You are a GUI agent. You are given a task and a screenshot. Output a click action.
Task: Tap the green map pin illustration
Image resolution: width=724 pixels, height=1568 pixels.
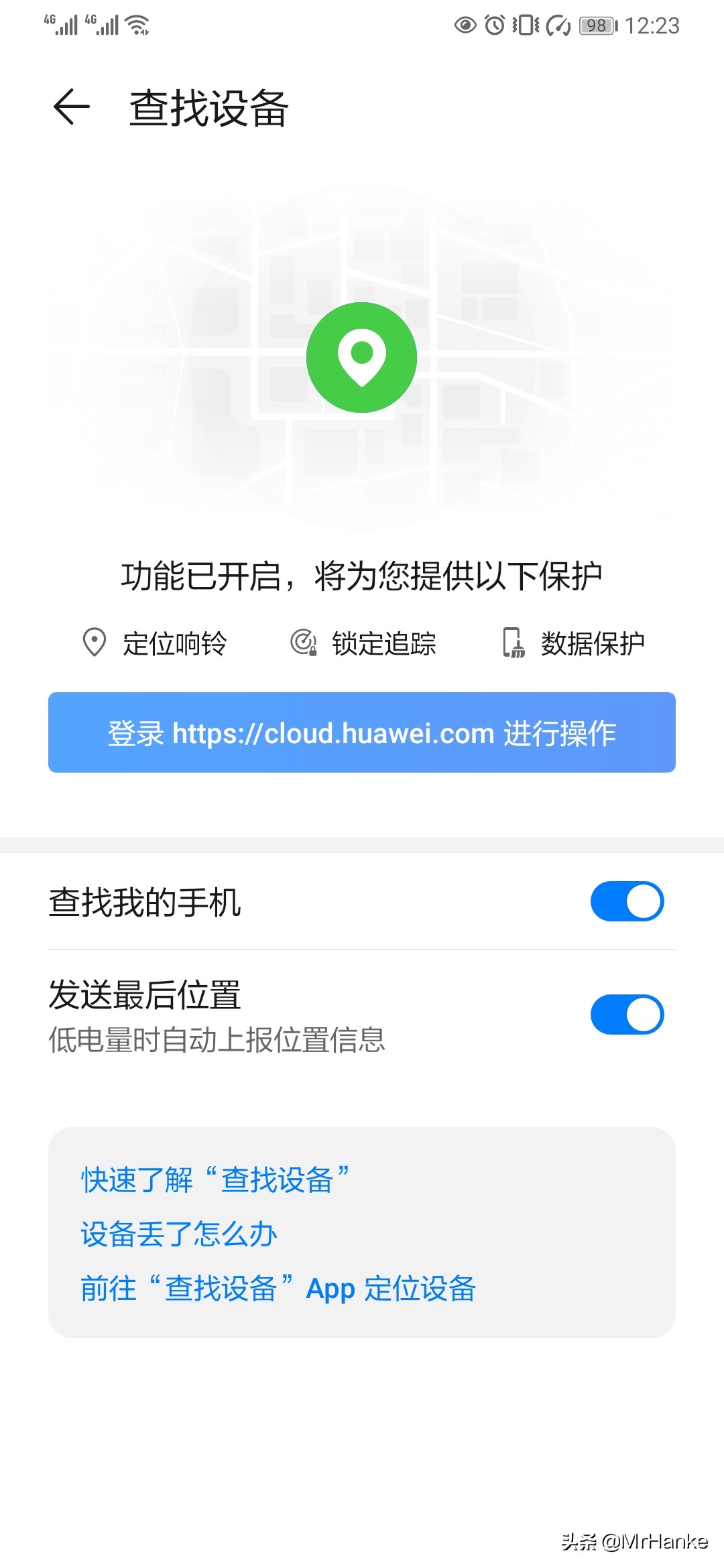[362, 357]
